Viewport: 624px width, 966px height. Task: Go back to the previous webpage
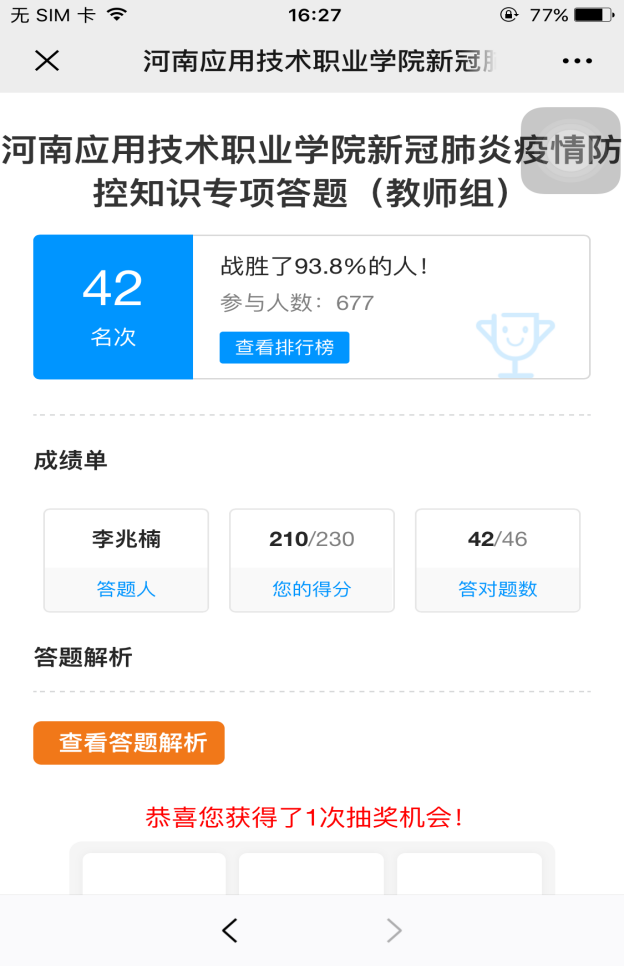coord(230,931)
